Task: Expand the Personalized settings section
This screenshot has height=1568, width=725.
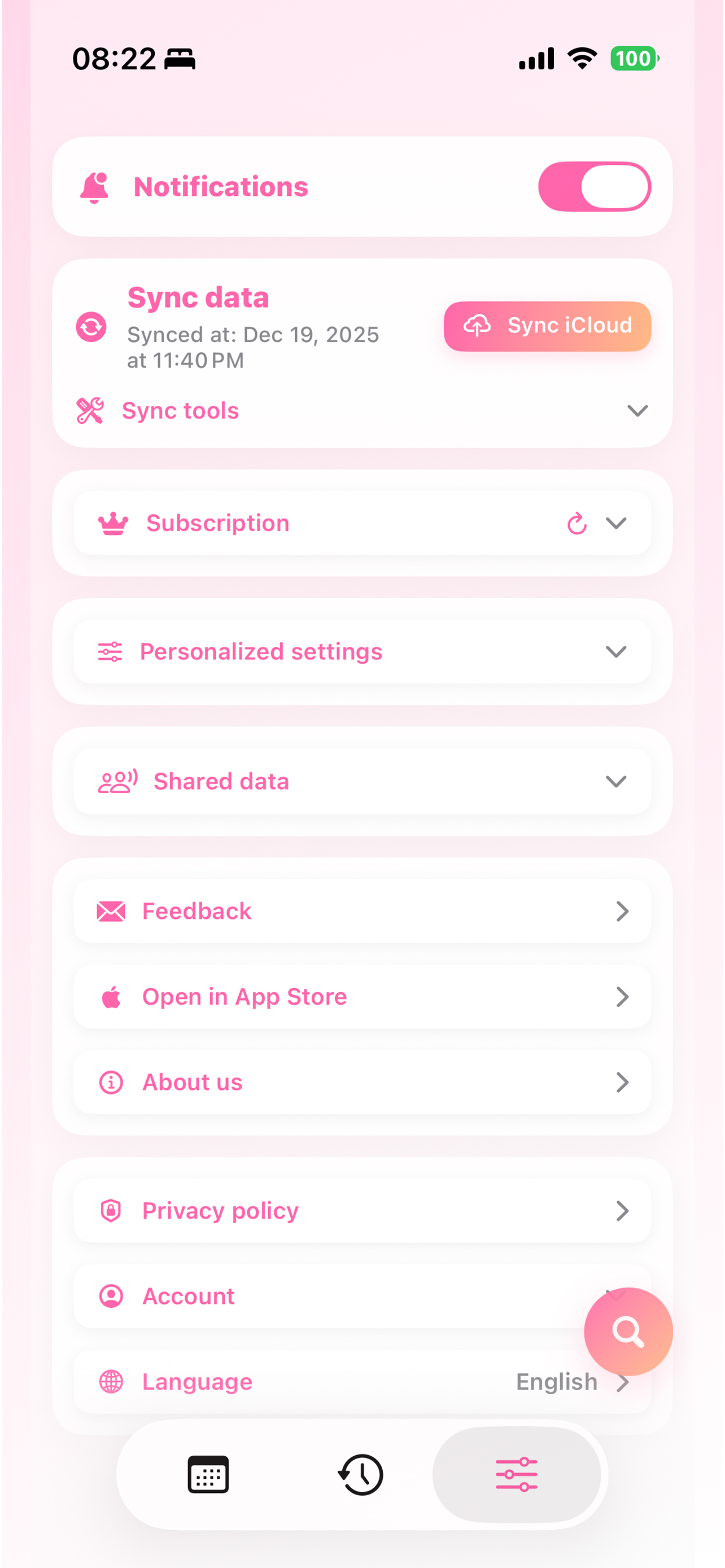Action: pyautogui.click(x=615, y=651)
